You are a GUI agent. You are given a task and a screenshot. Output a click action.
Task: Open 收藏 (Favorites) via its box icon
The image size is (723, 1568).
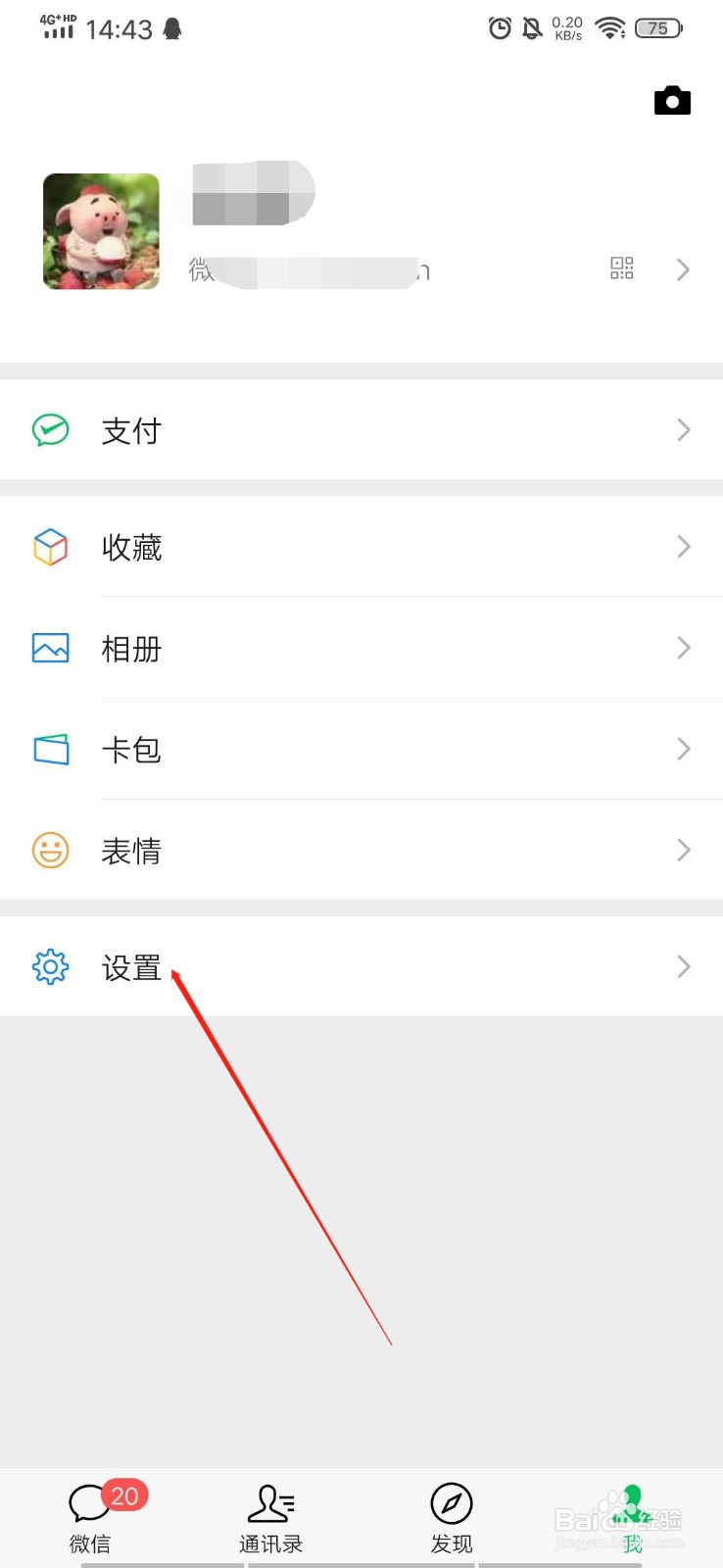(x=50, y=547)
